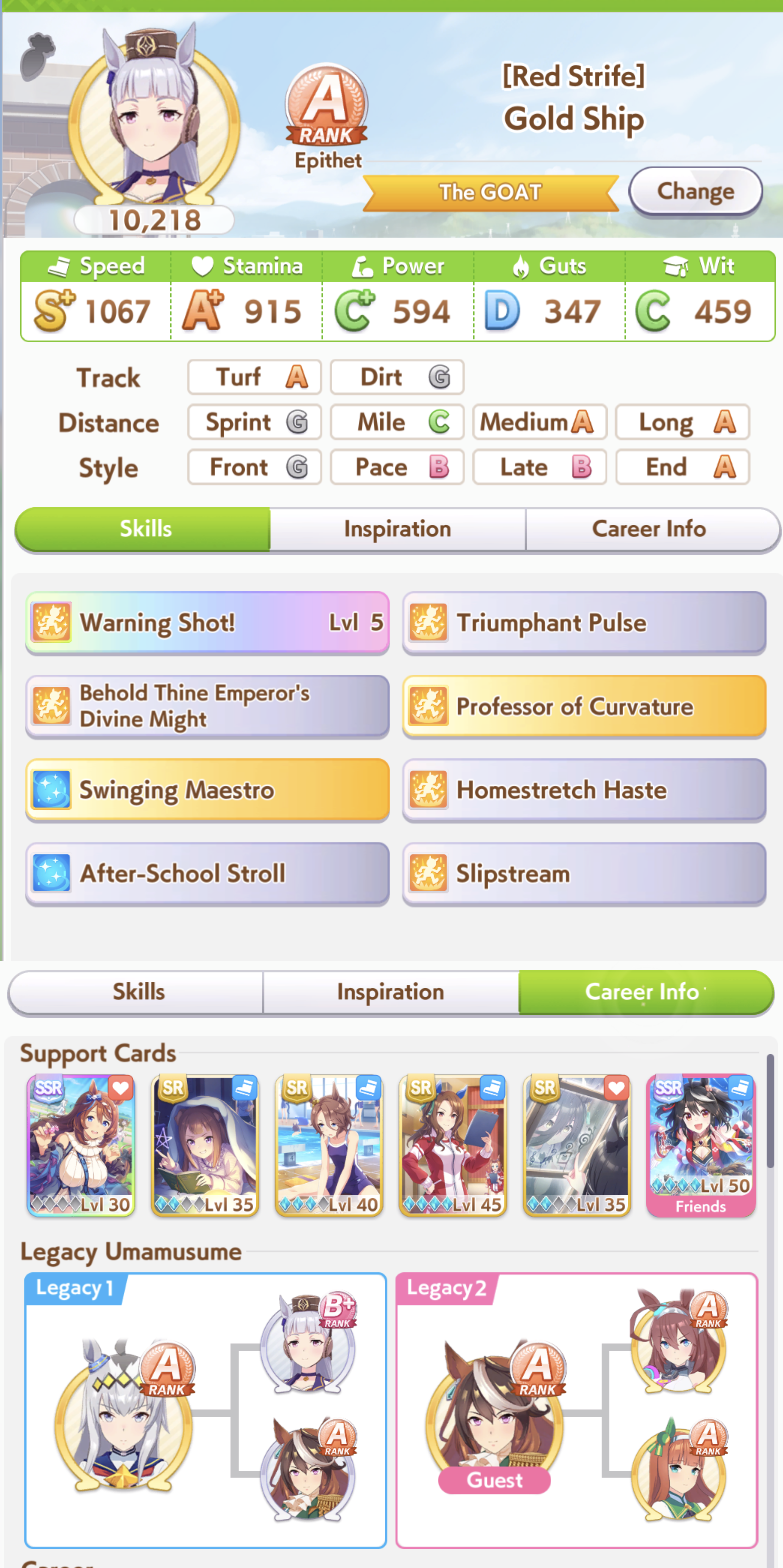Open After-School Stroll skill details
Viewport: 783px width, 1568px height.
click(x=207, y=873)
